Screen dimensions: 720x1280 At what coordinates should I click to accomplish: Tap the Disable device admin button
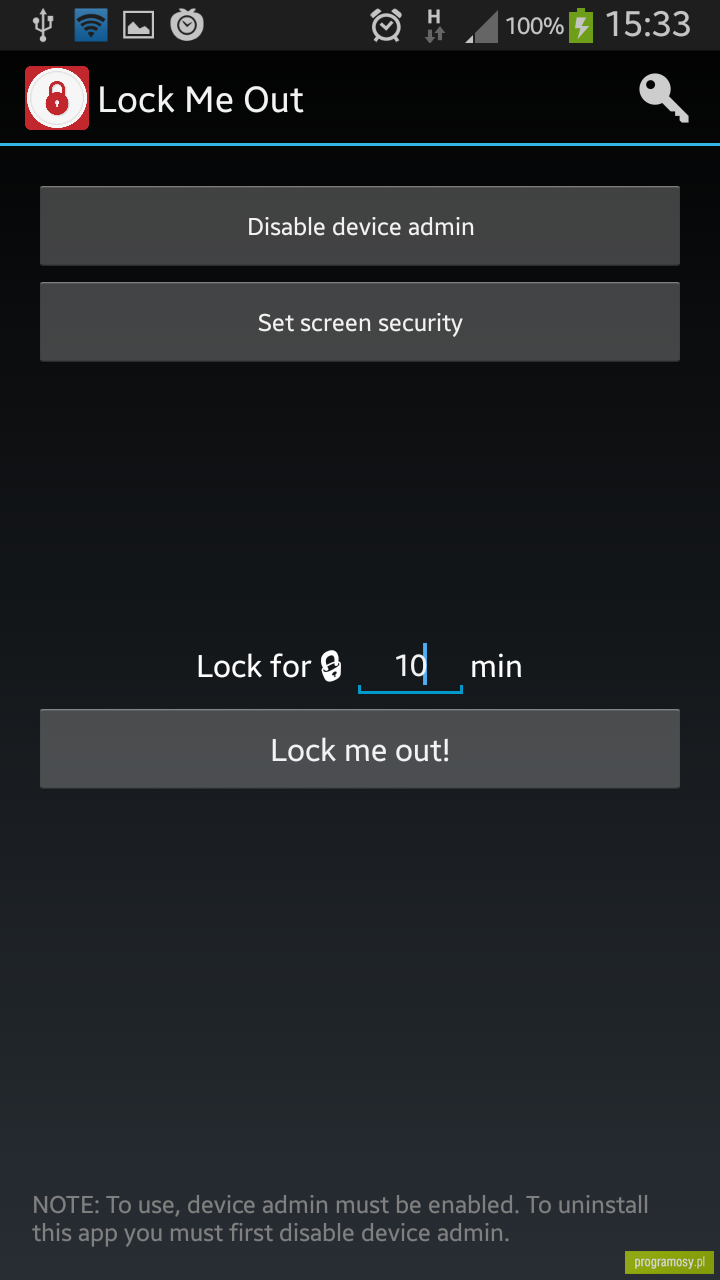coord(360,226)
